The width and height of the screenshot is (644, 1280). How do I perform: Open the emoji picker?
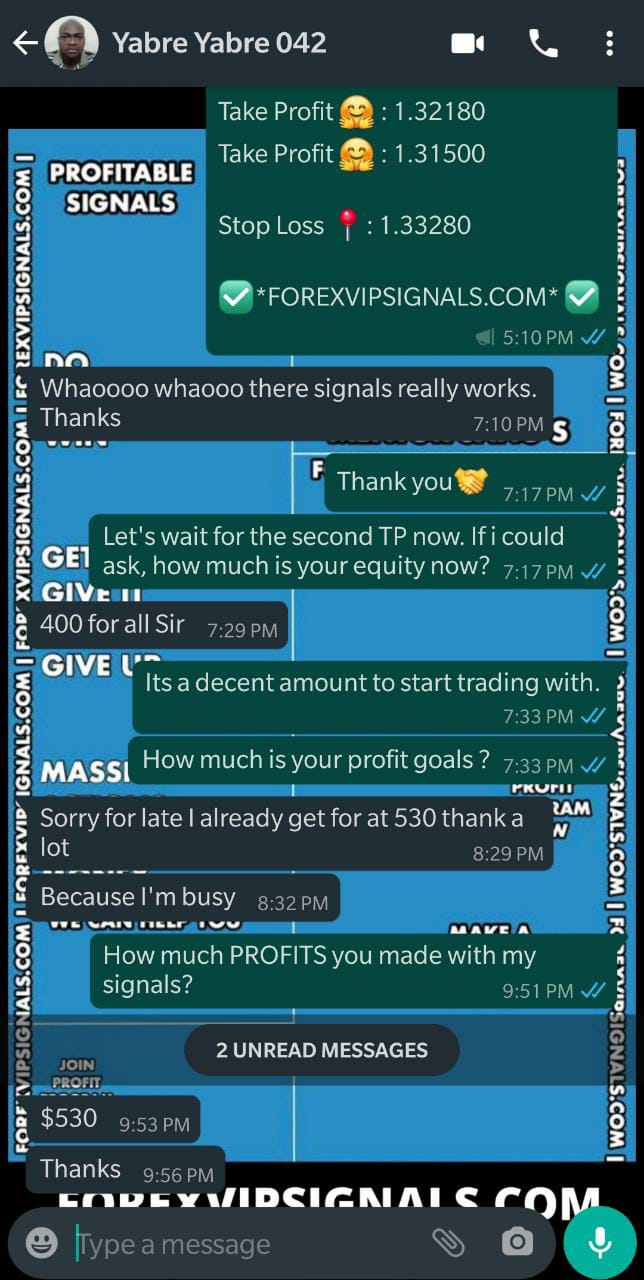41,1243
